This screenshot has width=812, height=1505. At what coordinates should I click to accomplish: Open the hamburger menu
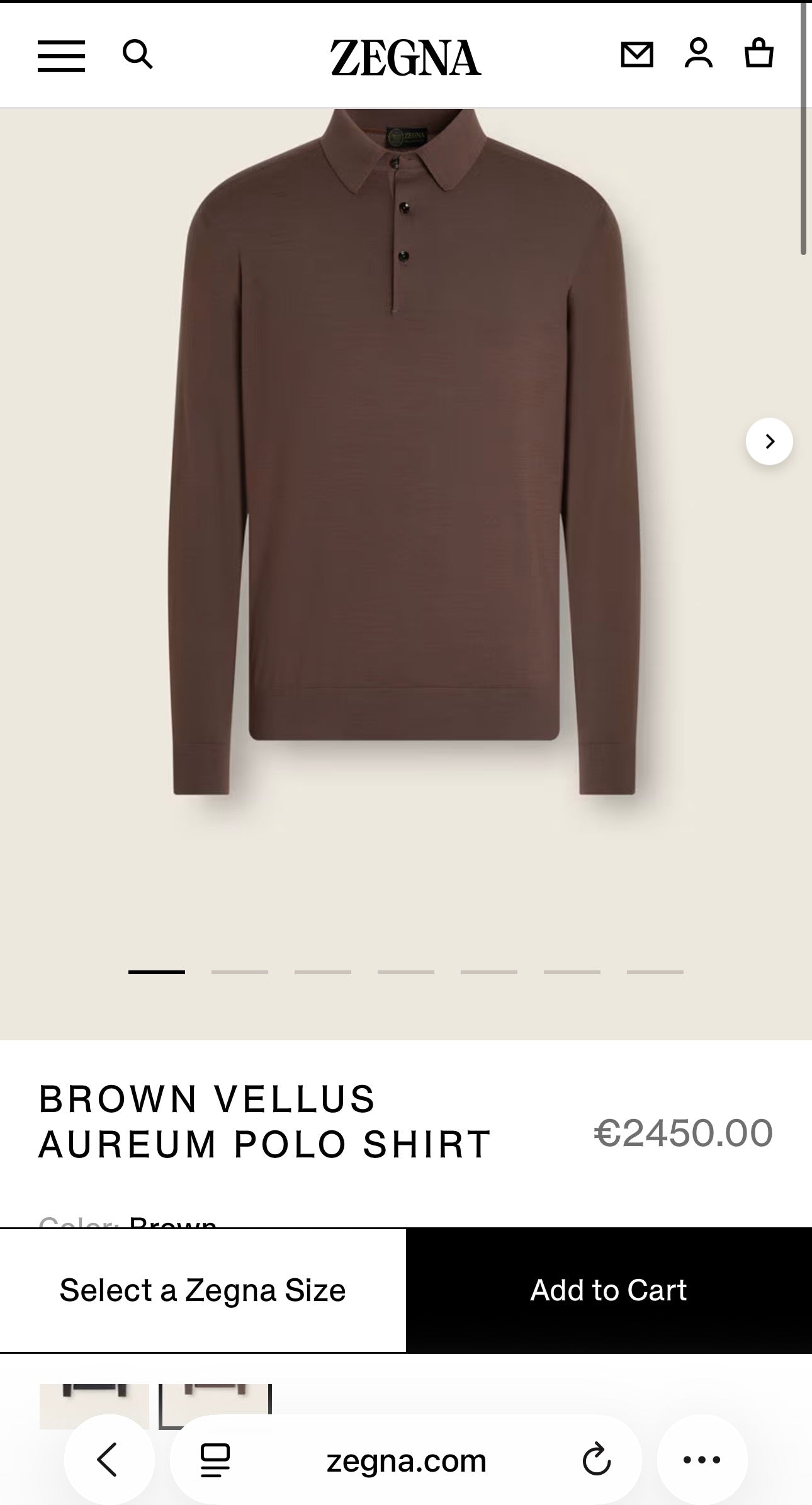61,55
